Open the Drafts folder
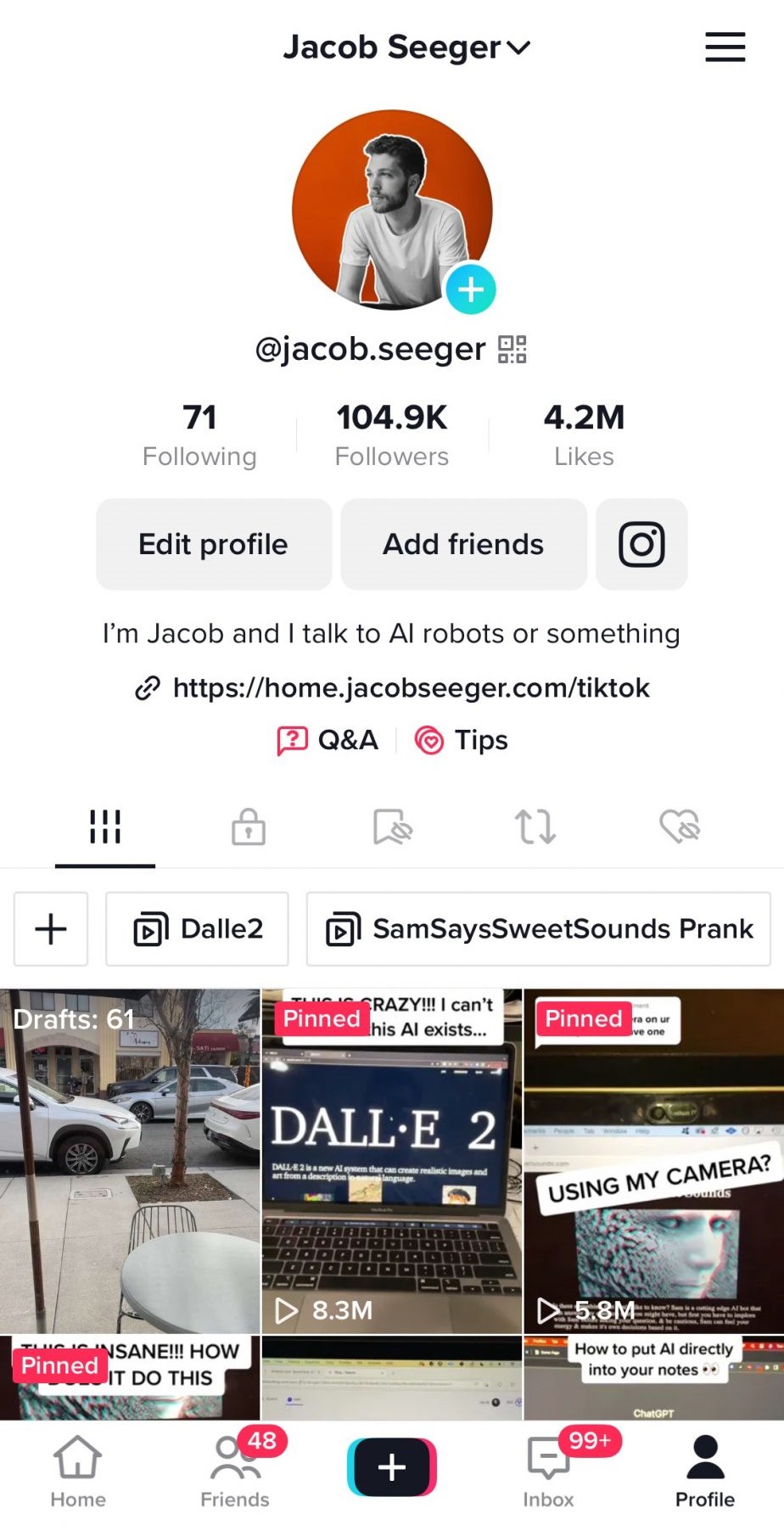The width and height of the screenshot is (784, 1536). coord(130,1160)
